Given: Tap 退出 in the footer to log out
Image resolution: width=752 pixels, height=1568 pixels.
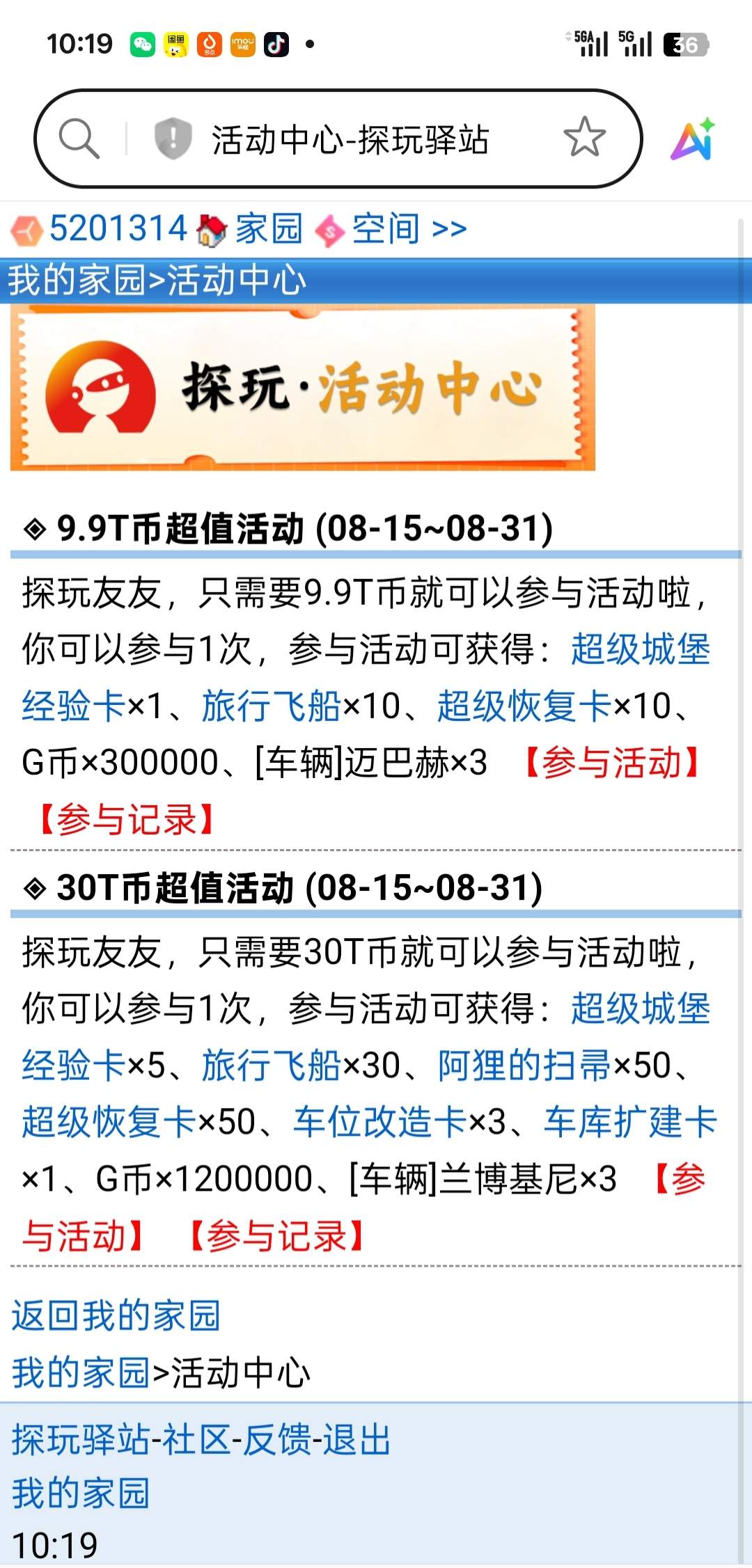Looking at the screenshot, I should point(357,1440).
